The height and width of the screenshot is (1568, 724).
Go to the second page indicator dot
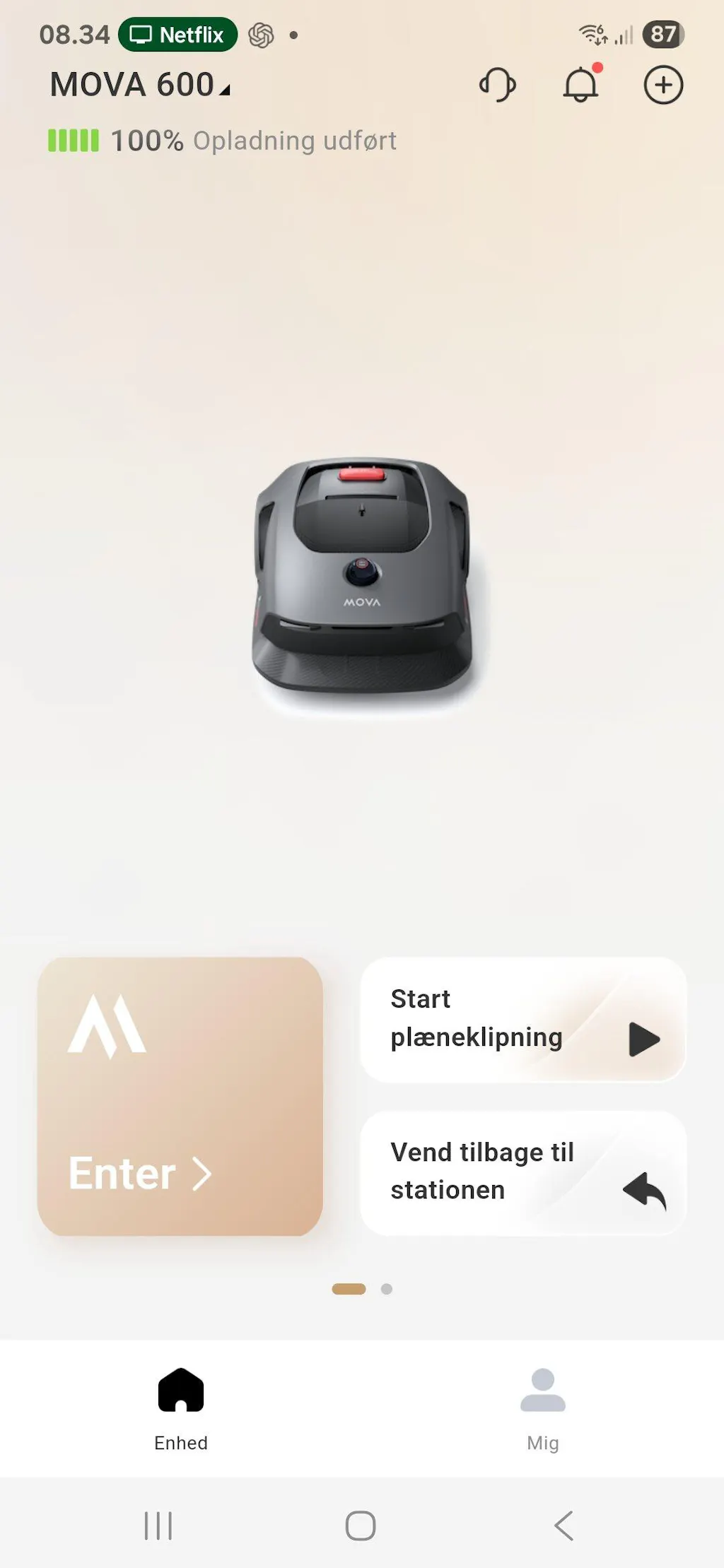(x=387, y=1289)
